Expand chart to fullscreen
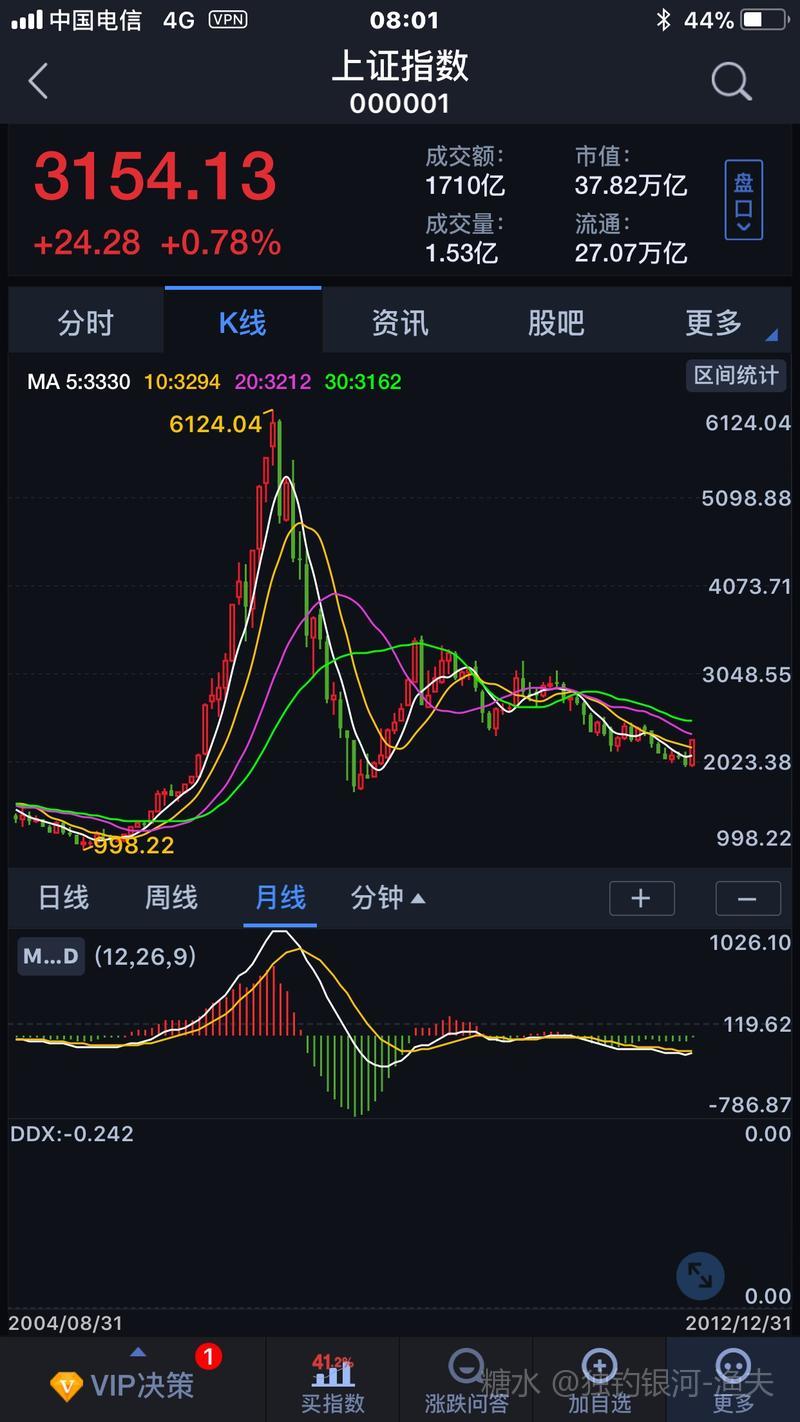This screenshot has height=1422, width=800. [x=699, y=1275]
